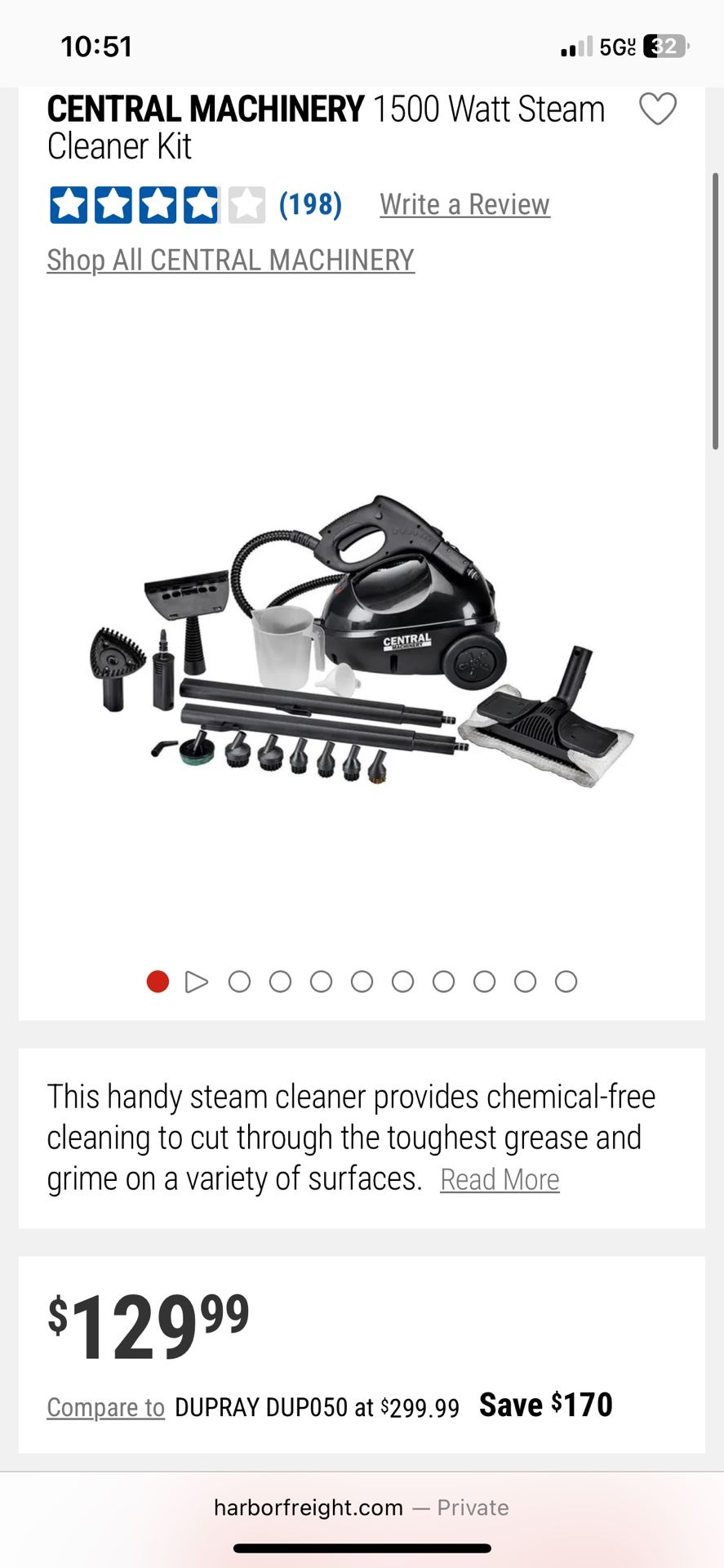Expand description with Read More
Image resolution: width=724 pixels, height=1568 pixels.
coord(500,1180)
